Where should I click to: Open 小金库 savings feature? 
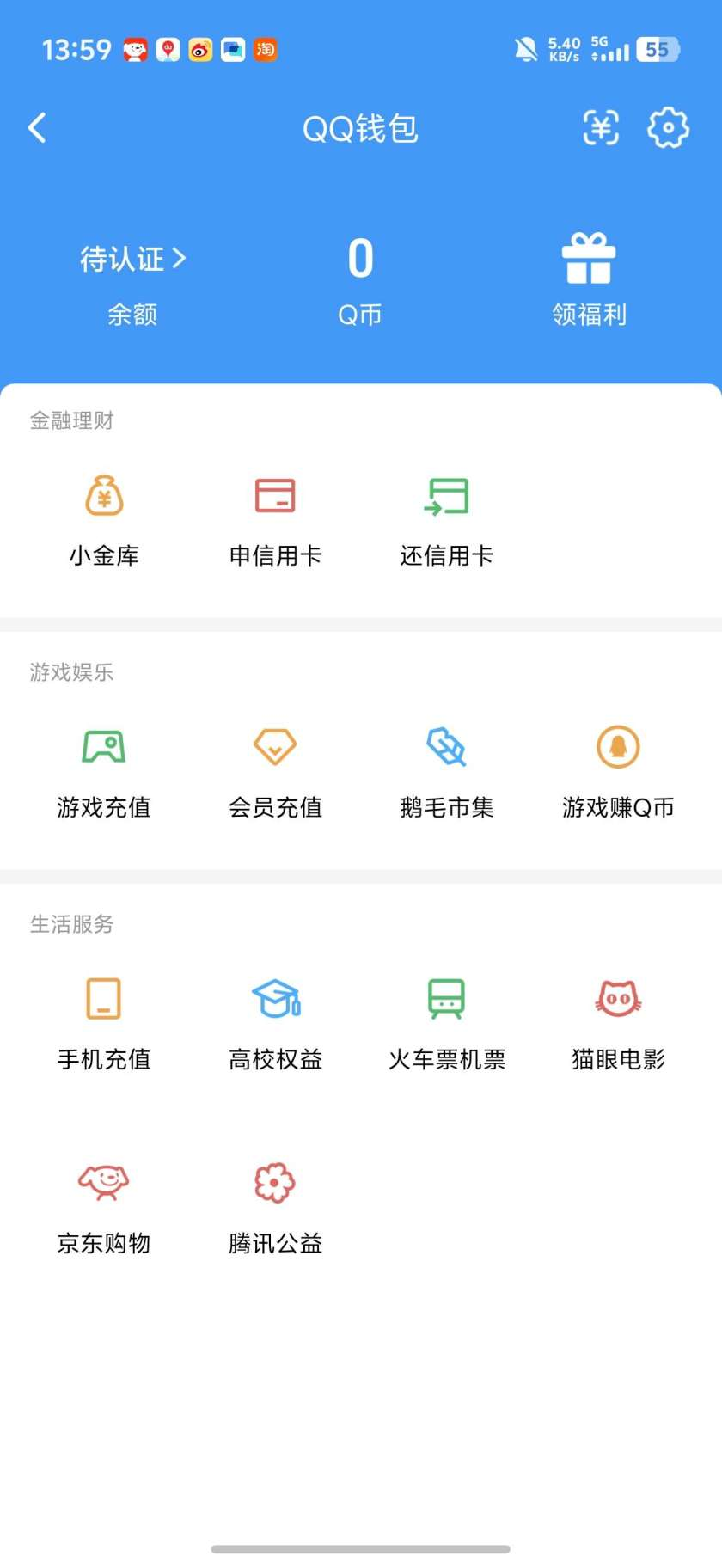[103, 516]
